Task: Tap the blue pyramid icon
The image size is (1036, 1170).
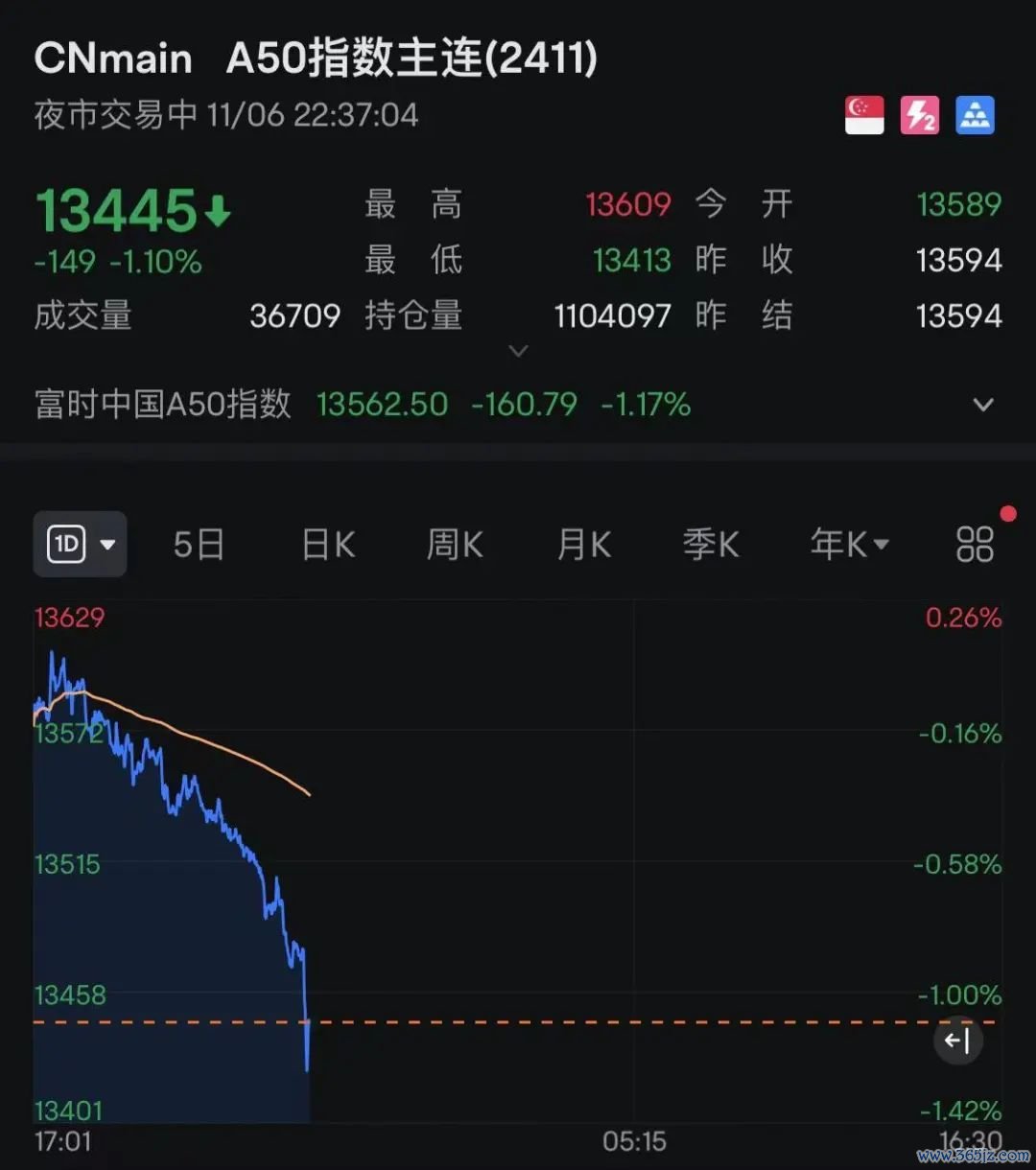Action: point(975,116)
